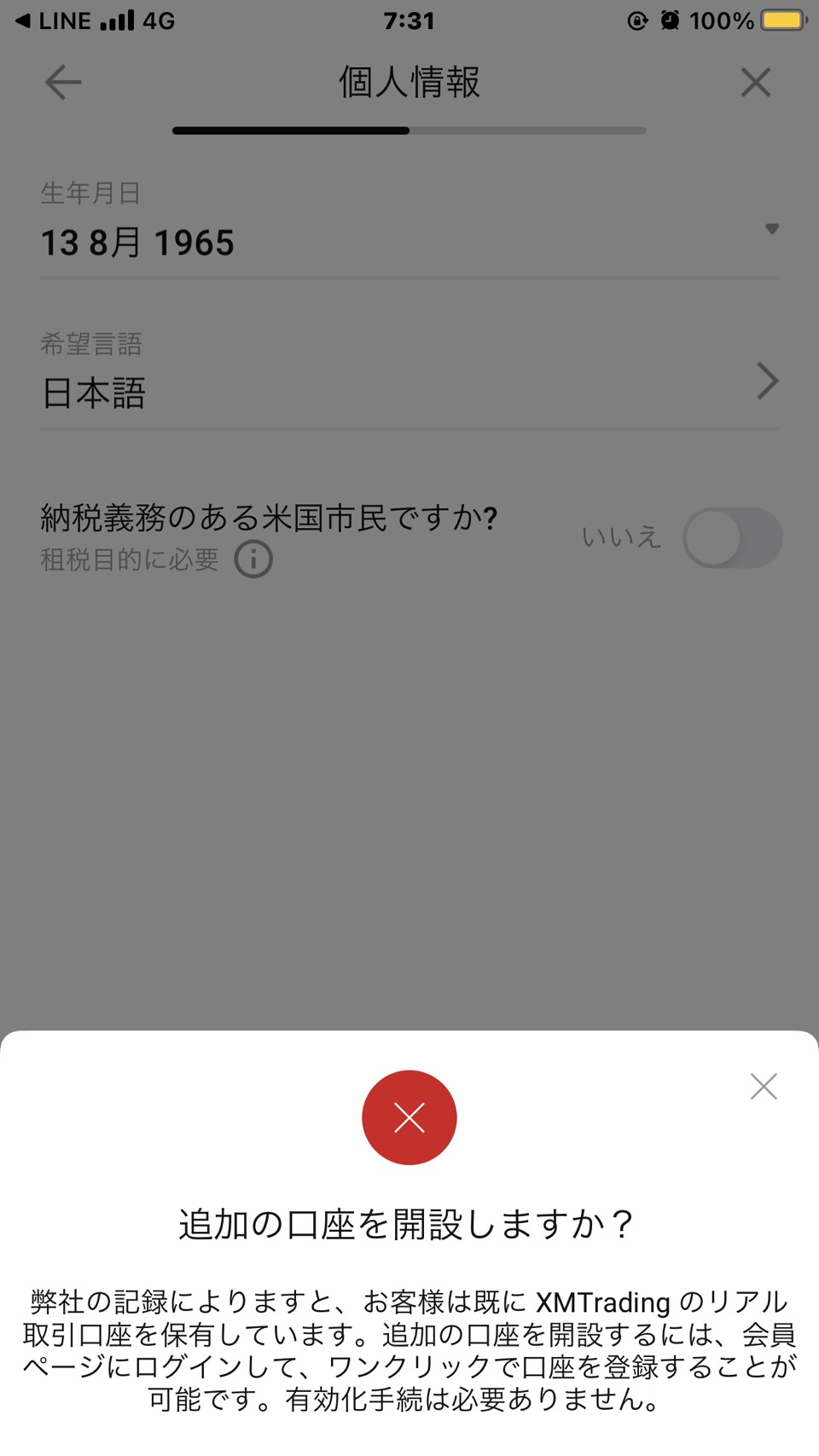This screenshot has height=1456, width=819.
Task: Return to the LINE app
Action: [x=53, y=20]
